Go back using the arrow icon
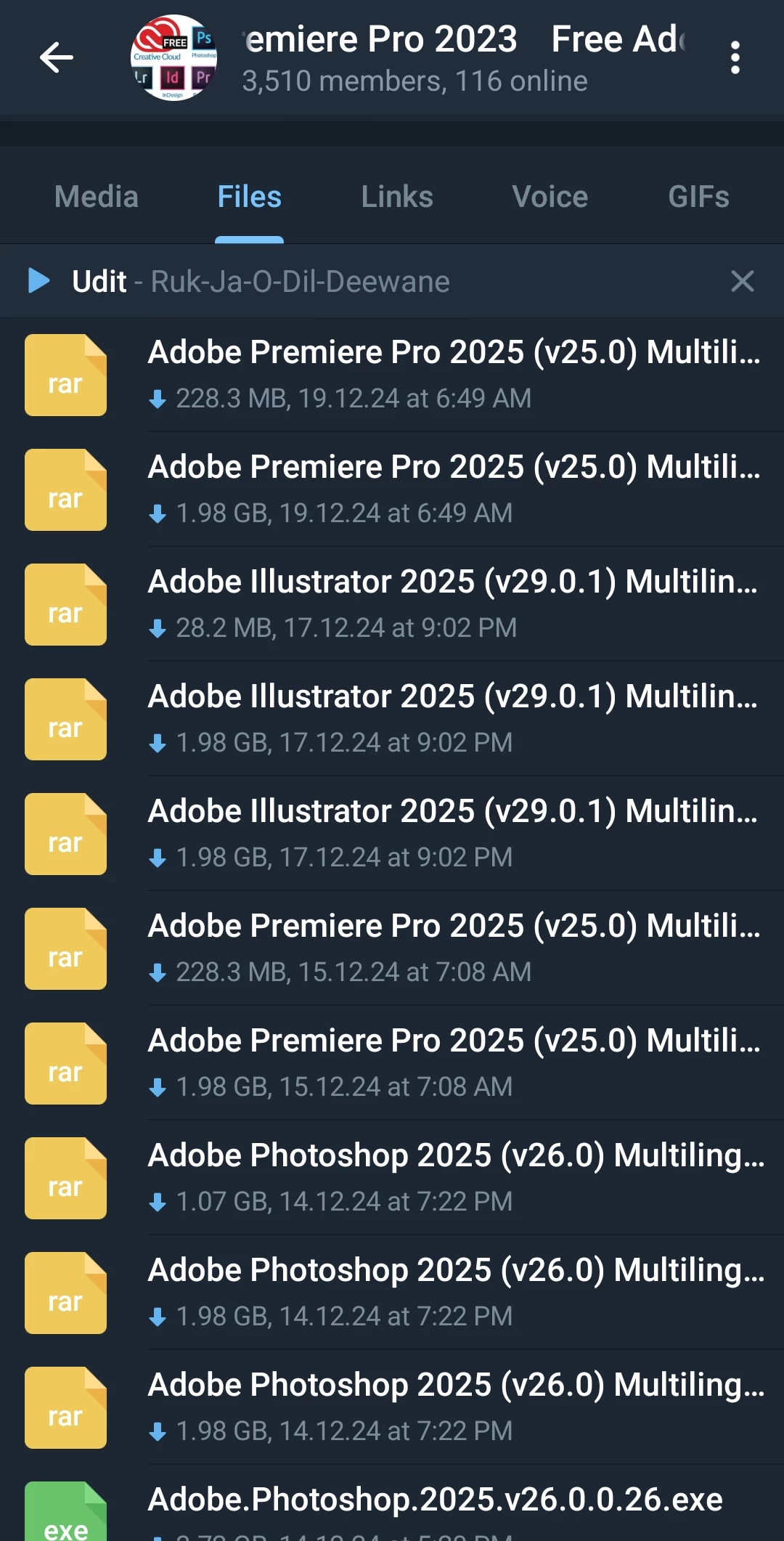Screen dimensions: 784x1541 [56, 57]
